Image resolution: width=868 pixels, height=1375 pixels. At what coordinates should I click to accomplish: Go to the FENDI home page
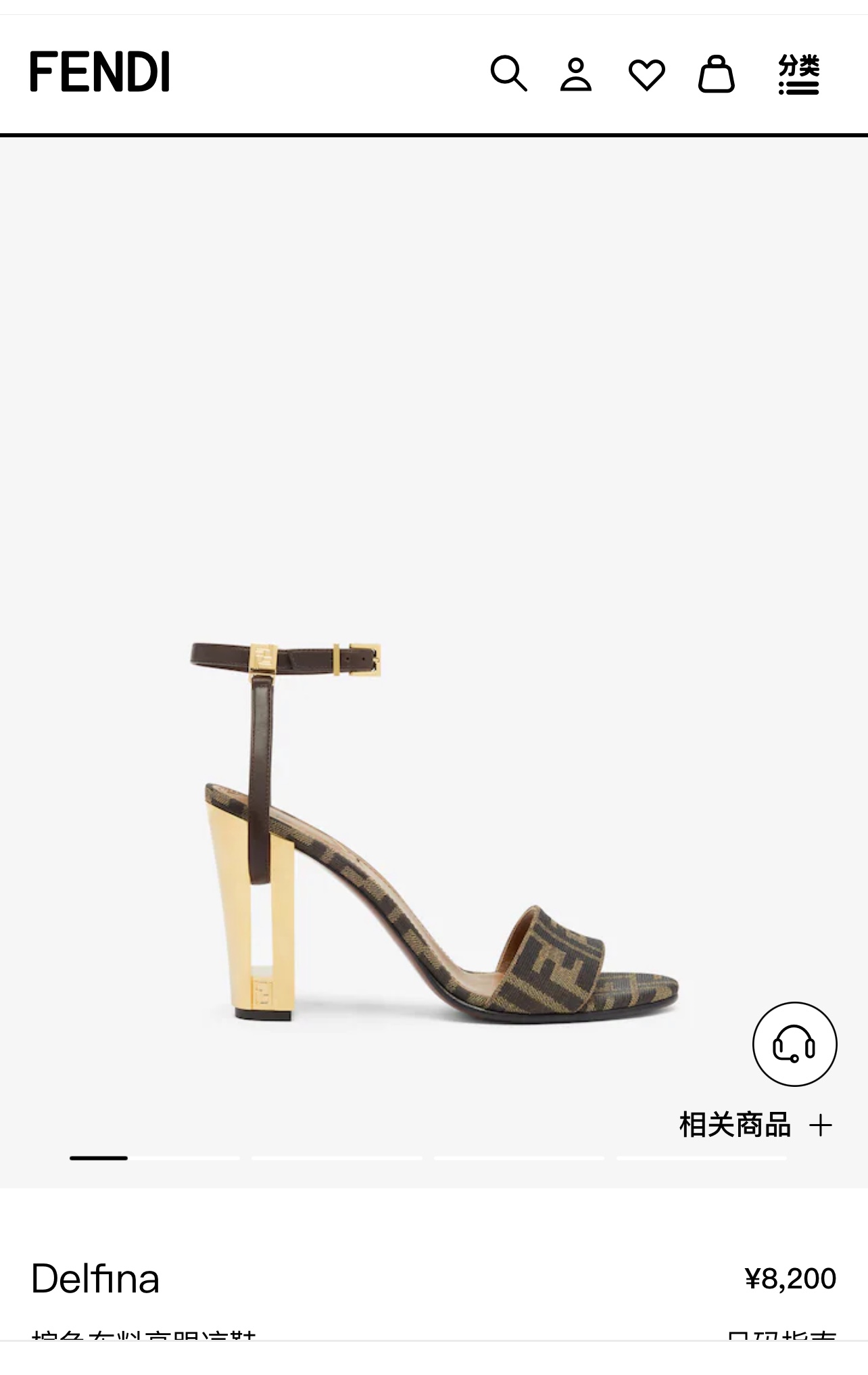coord(100,72)
